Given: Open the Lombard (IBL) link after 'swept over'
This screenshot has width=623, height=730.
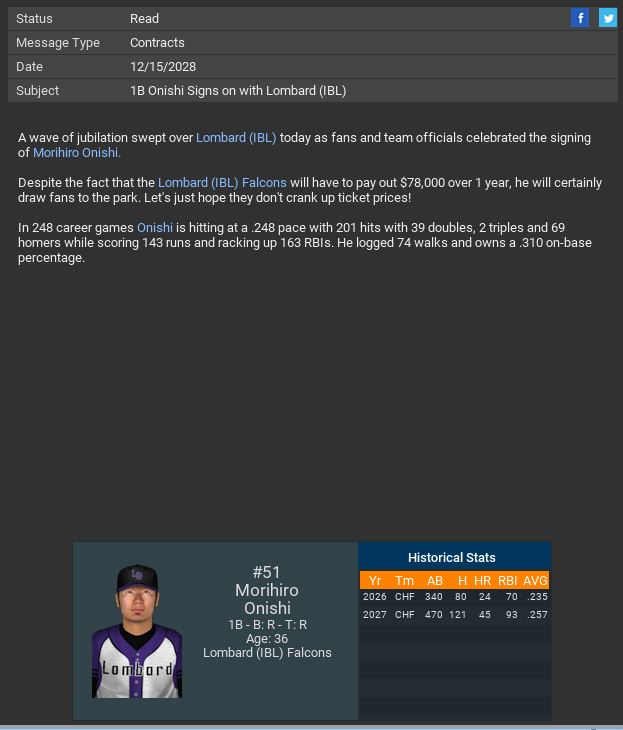Looking at the screenshot, I should (x=236, y=138).
